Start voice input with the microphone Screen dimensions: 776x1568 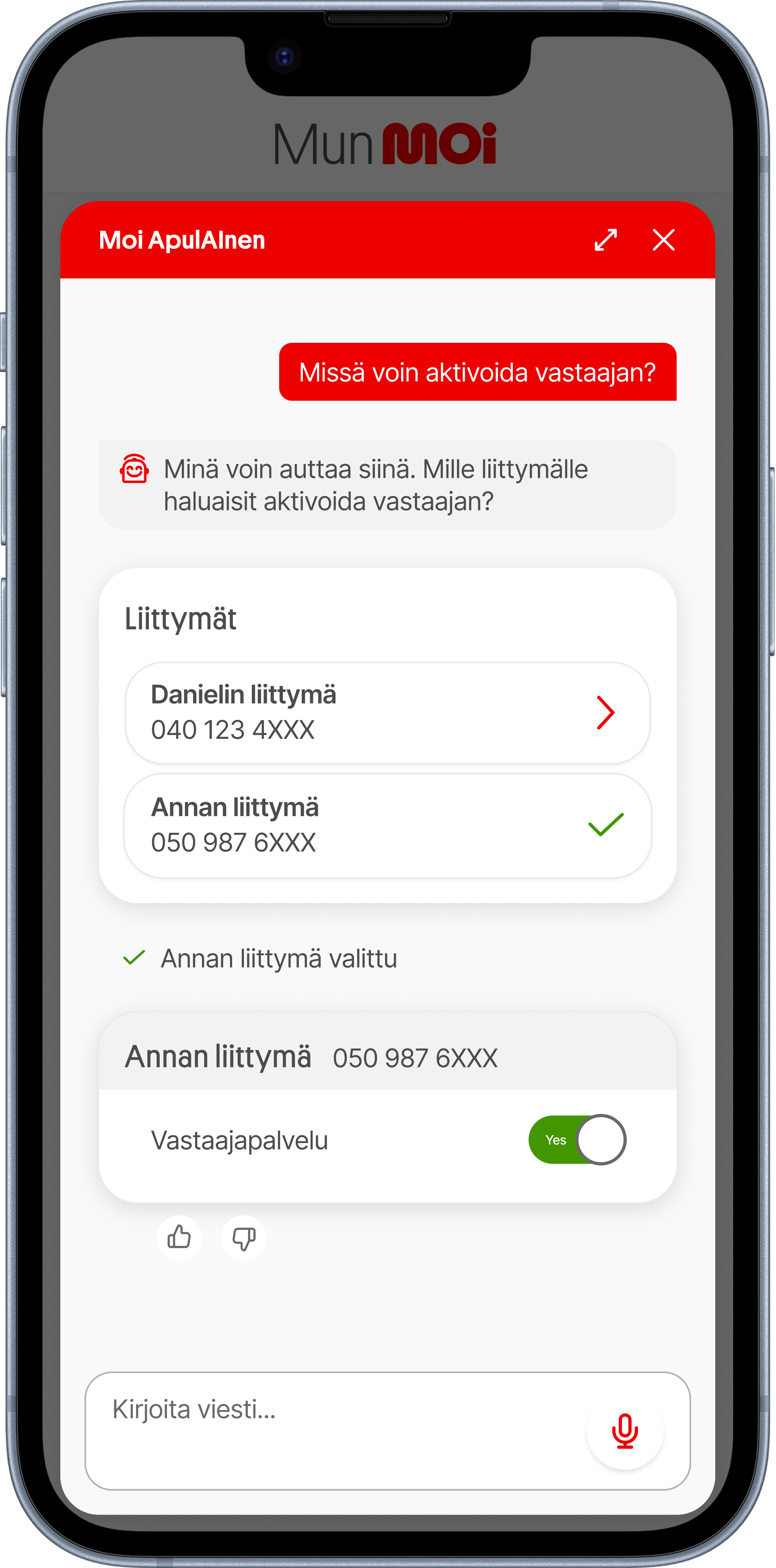point(624,1430)
